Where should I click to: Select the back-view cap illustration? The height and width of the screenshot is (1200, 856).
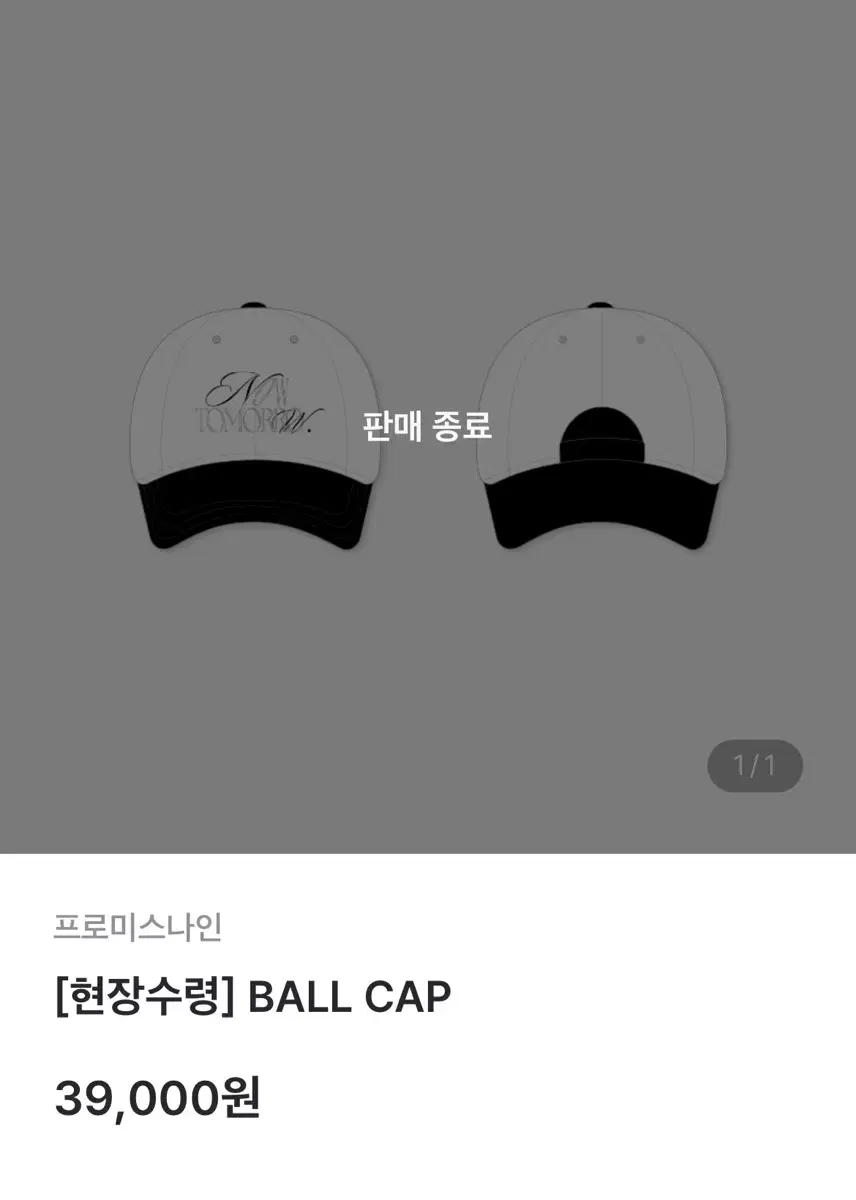click(600, 420)
